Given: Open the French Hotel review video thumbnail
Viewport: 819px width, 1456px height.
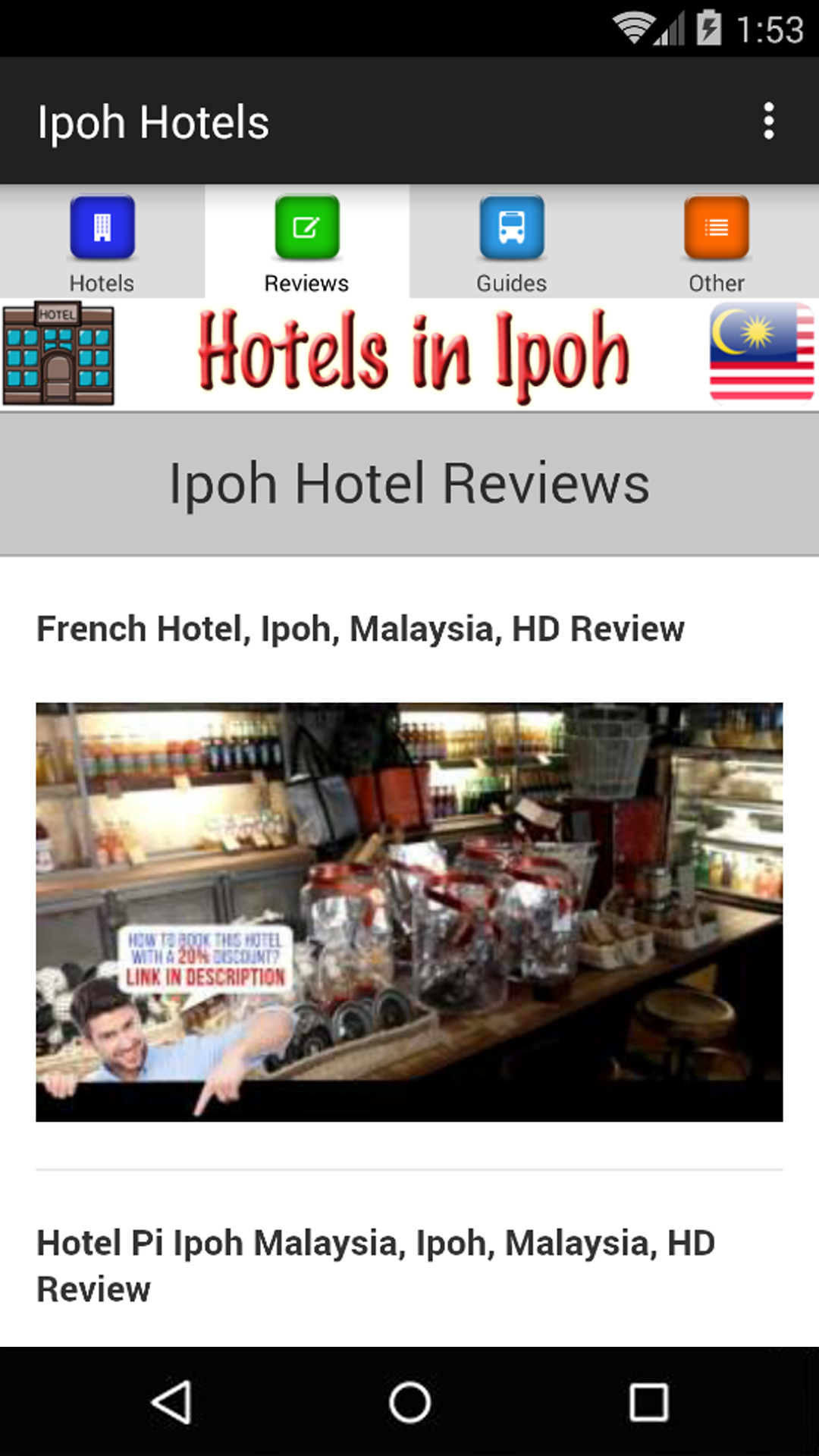Looking at the screenshot, I should pos(409,912).
